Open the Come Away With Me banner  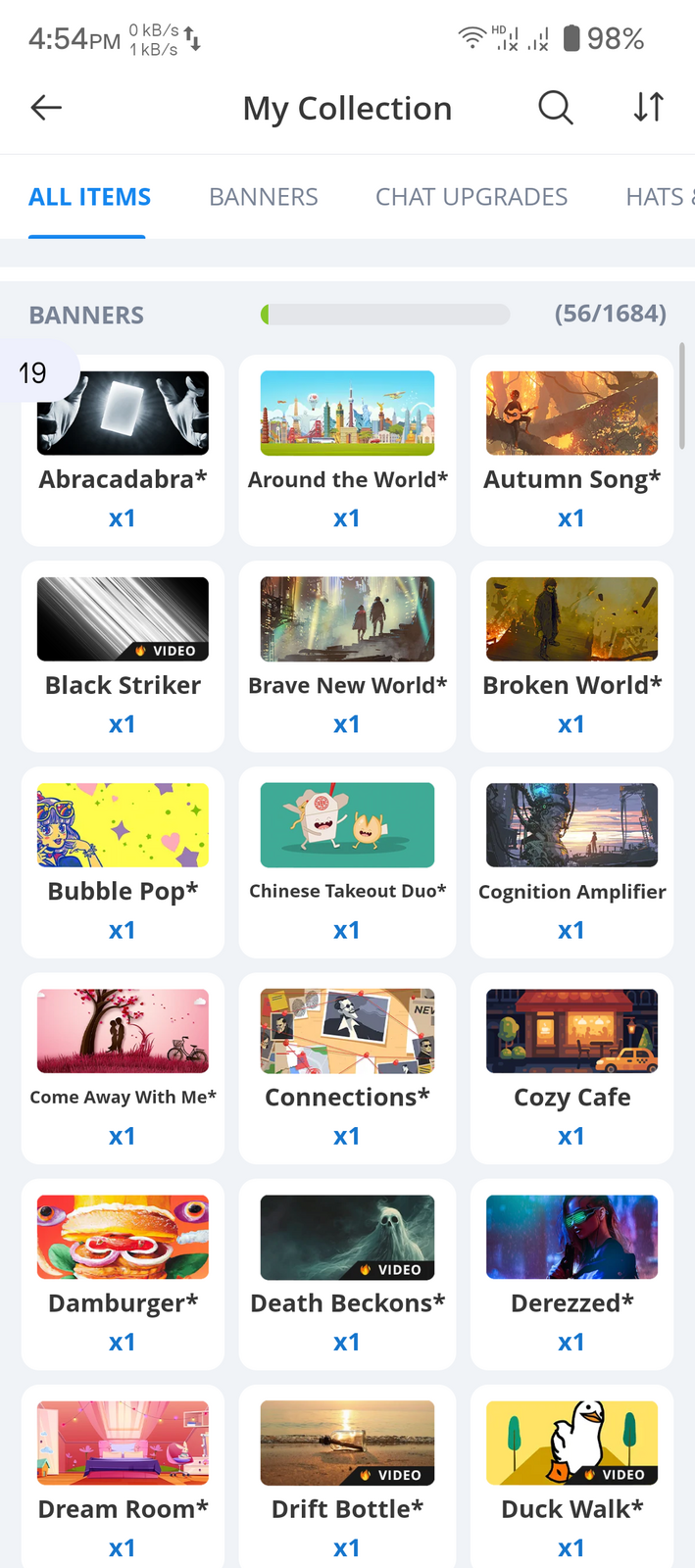pyautogui.click(x=123, y=1068)
